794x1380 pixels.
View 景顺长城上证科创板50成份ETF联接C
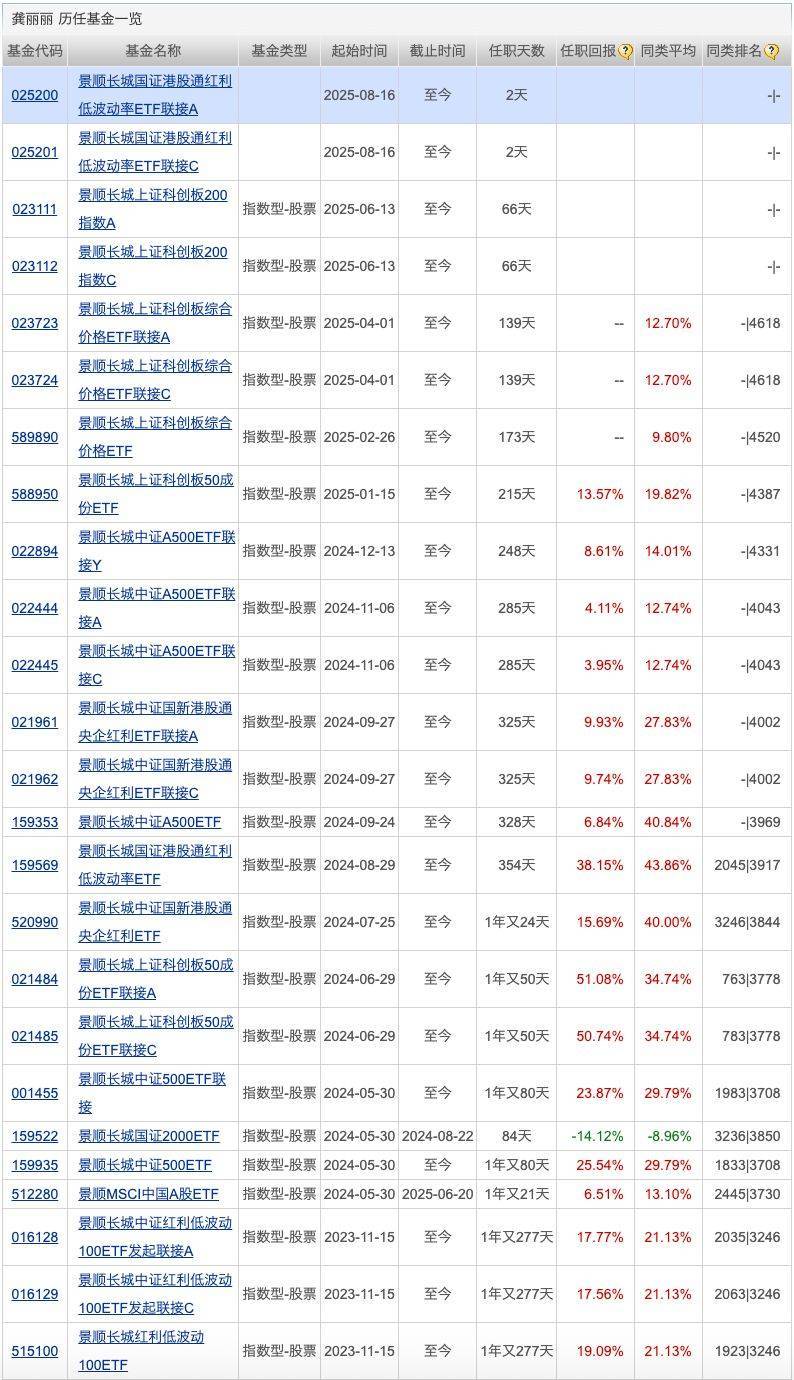click(156, 1036)
